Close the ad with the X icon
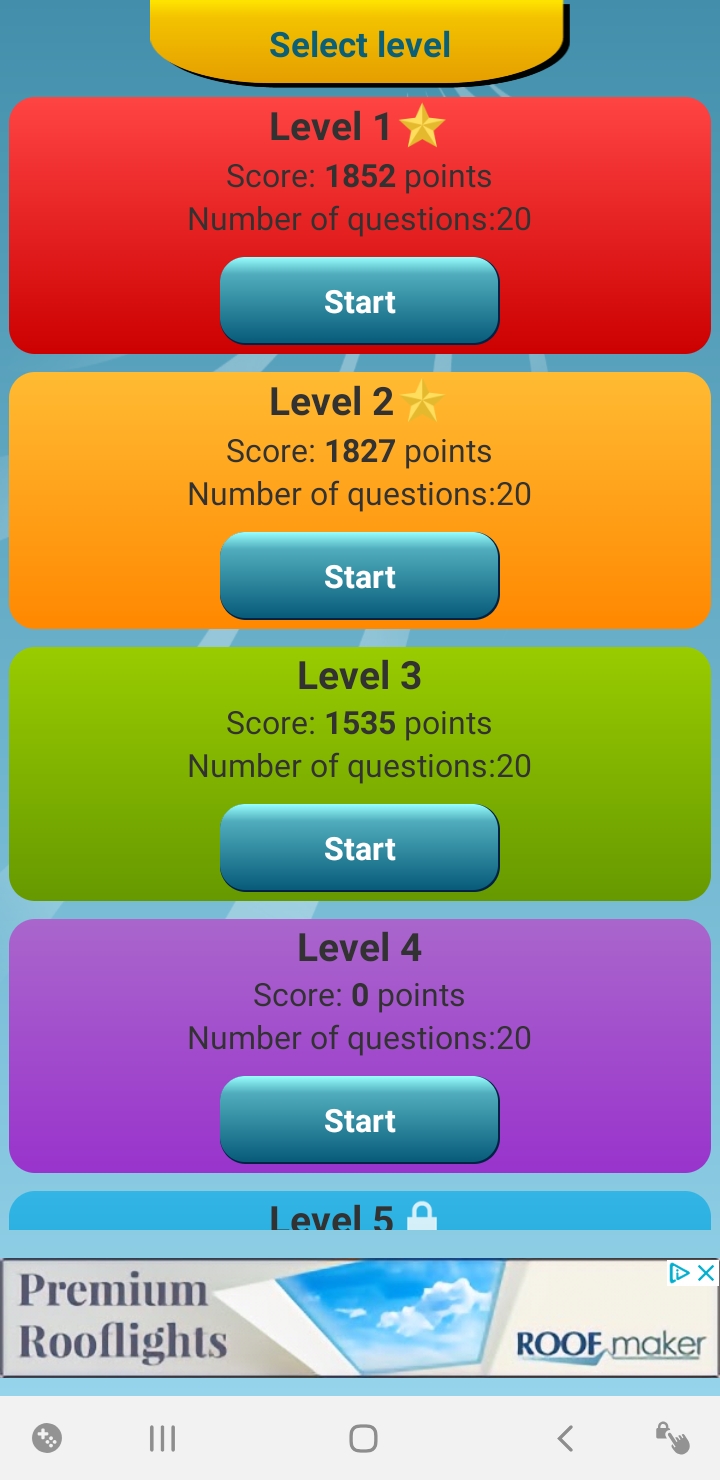The width and height of the screenshot is (720, 1480). click(706, 1273)
